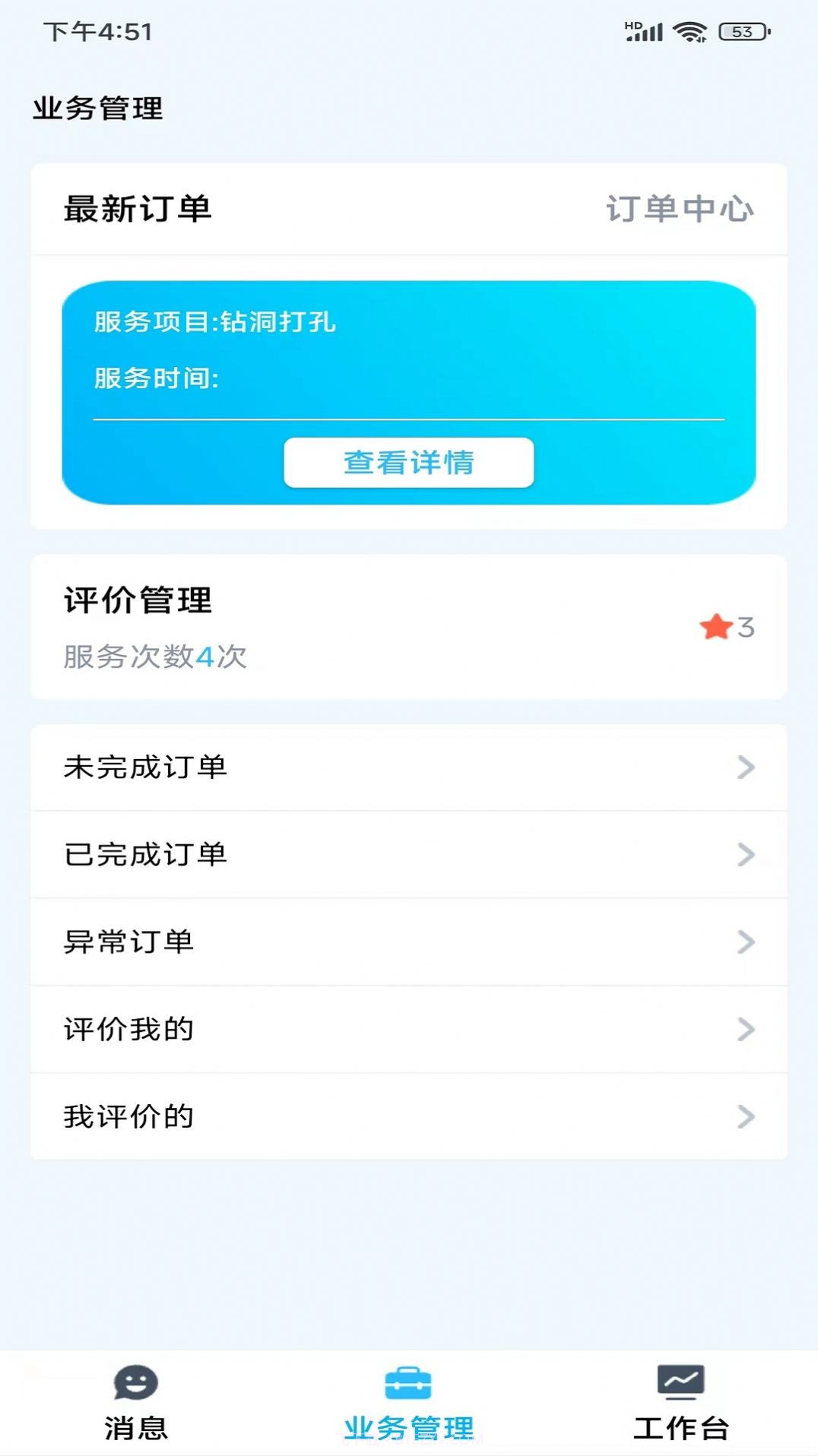Expand the 评价我的 section

pyautogui.click(x=409, y=1030)
